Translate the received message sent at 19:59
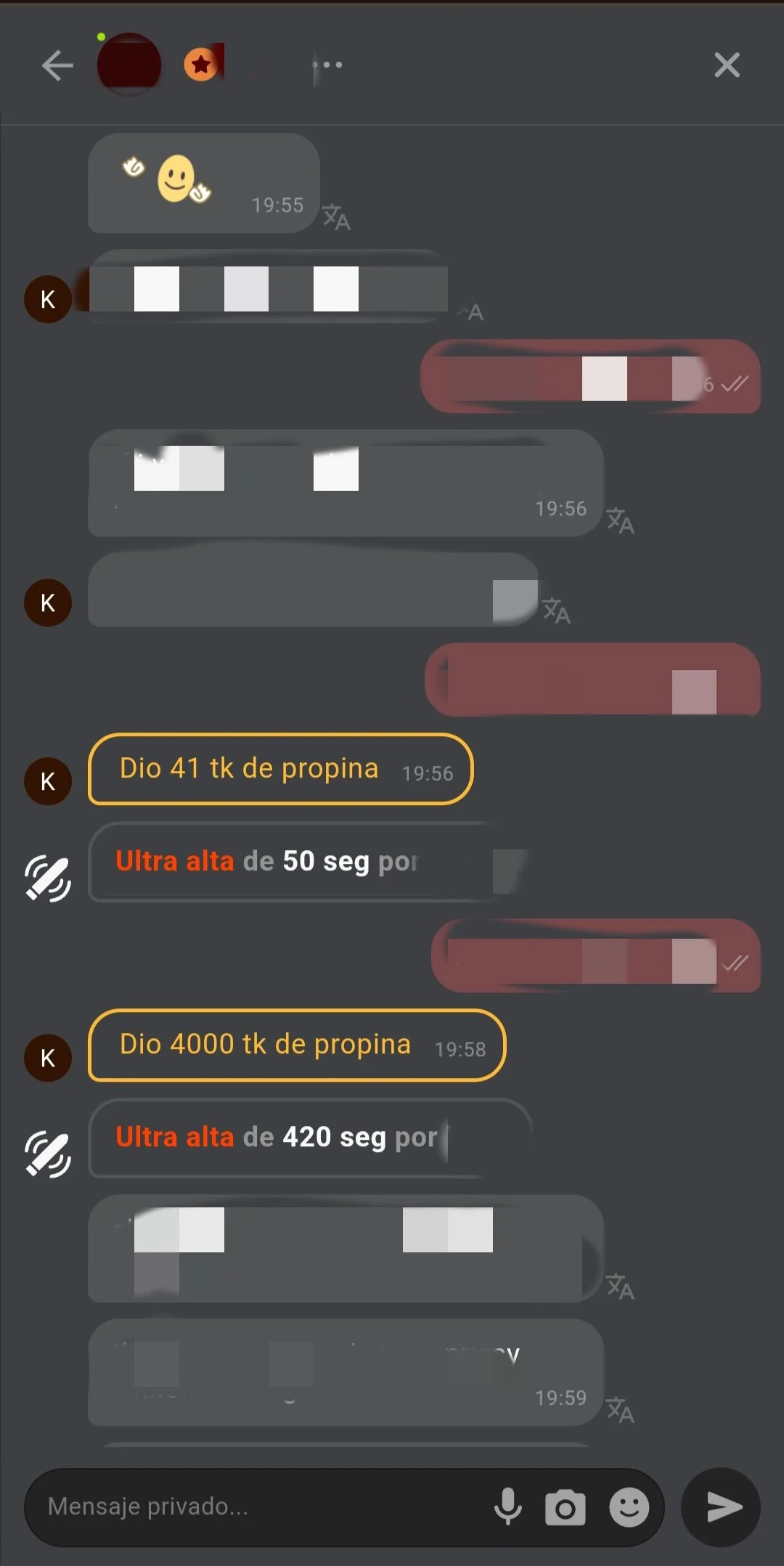The height and width of the screenshot is (1566, 784). click(620, 1410)
